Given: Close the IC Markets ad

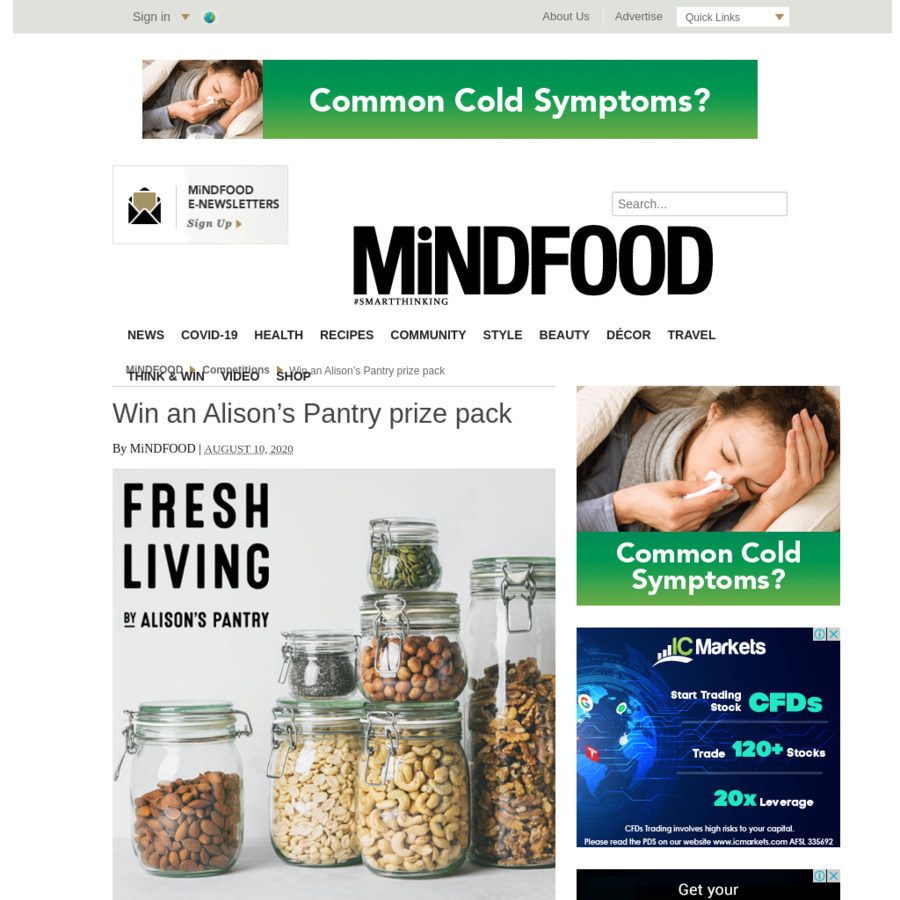Looking at the screenshot, I should 833,634.
